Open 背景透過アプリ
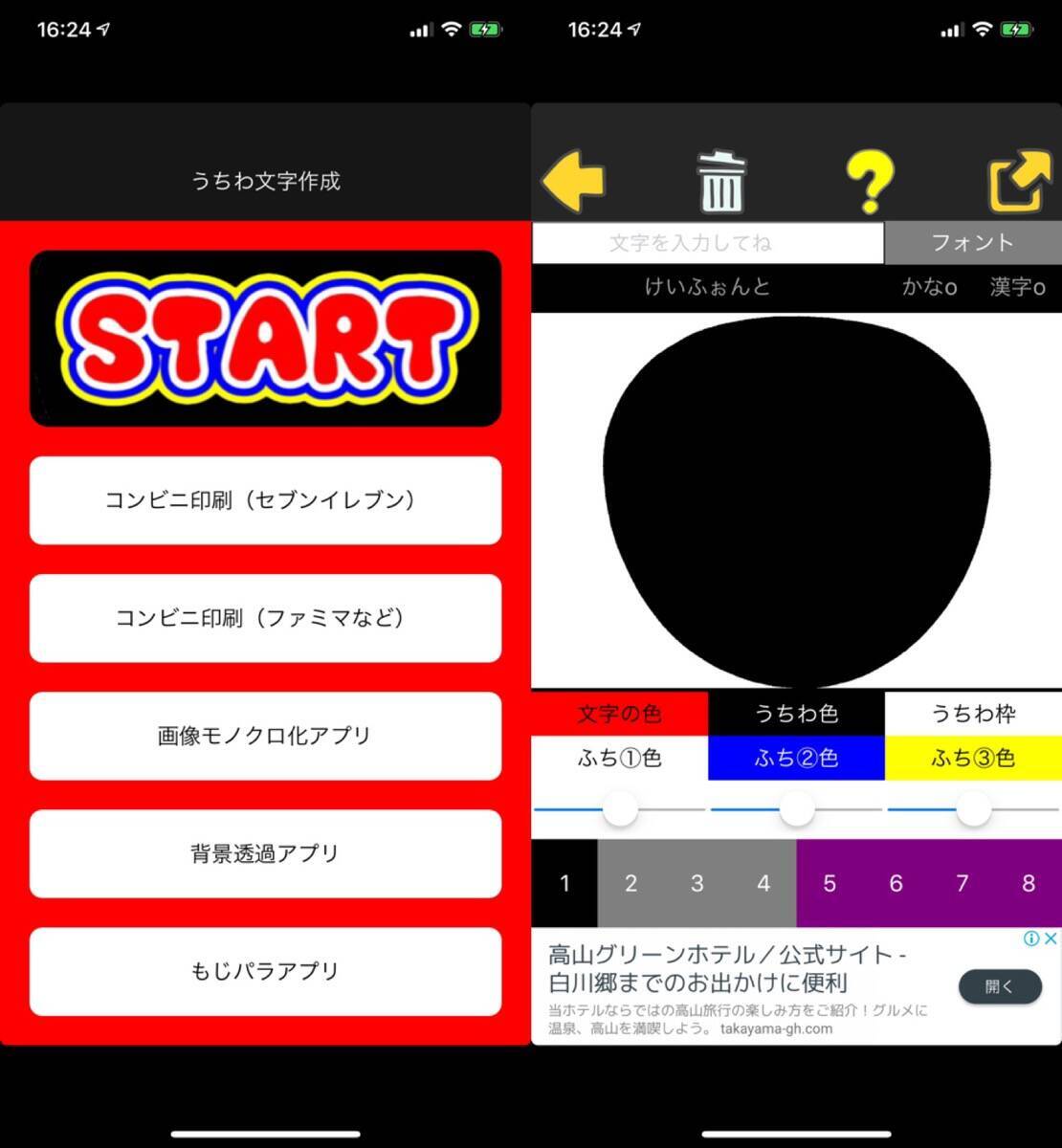Screen dimensions: 1062x1148 tap(265, 853)
